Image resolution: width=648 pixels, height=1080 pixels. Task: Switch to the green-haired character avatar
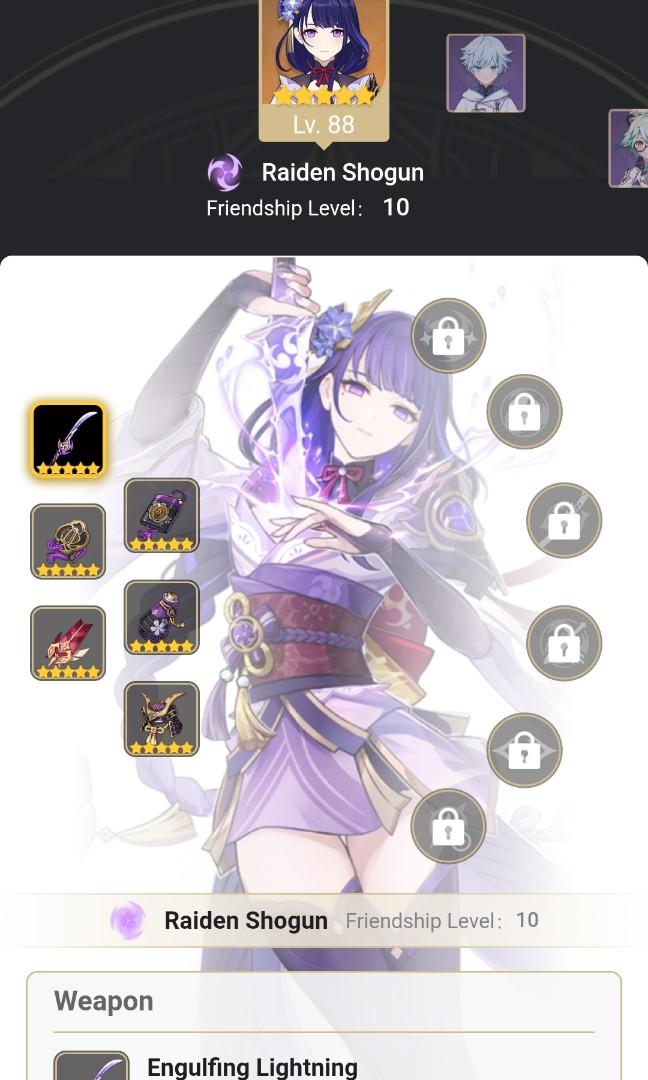coord(630,148)
